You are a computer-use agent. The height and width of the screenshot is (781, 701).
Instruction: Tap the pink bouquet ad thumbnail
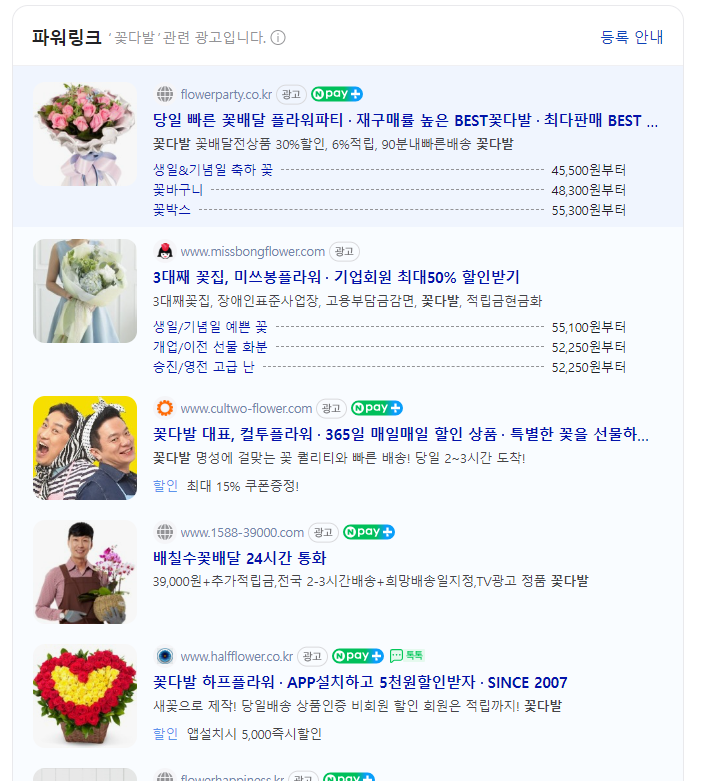tap(85, 135)
